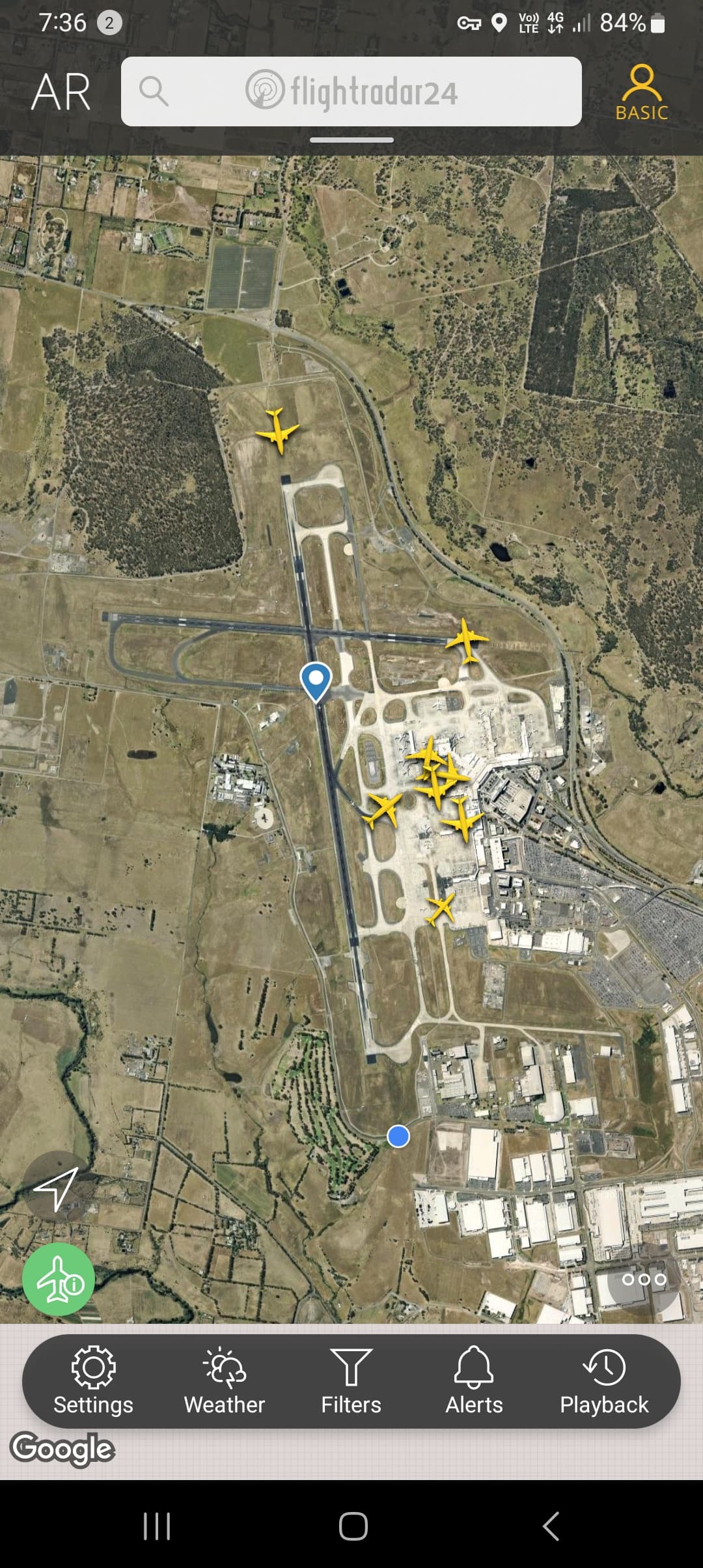Go to the system home screen
This screenshot has height=1568, width=703.
tap(353, 1526)
